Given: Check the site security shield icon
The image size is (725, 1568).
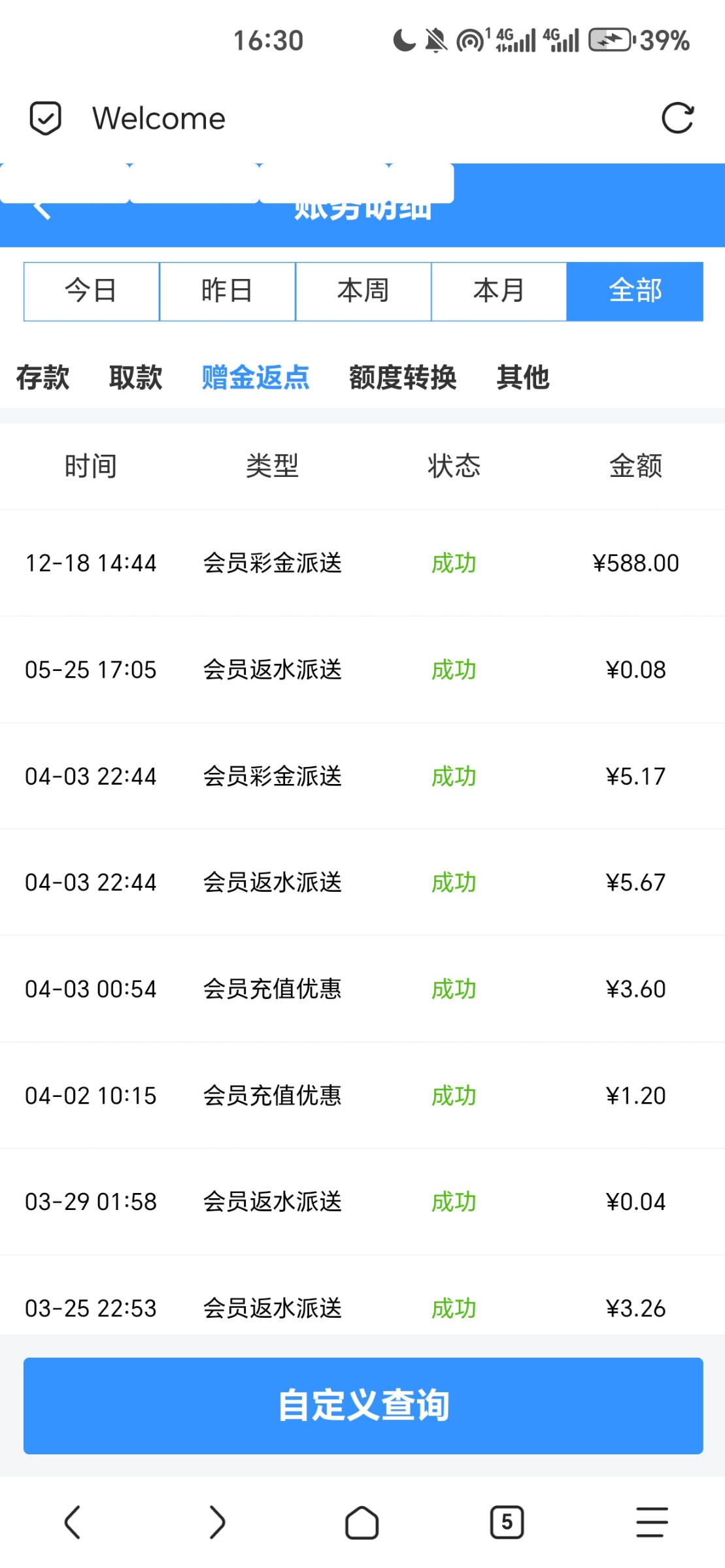Looking at the screenshot, I should coord(46,118).
